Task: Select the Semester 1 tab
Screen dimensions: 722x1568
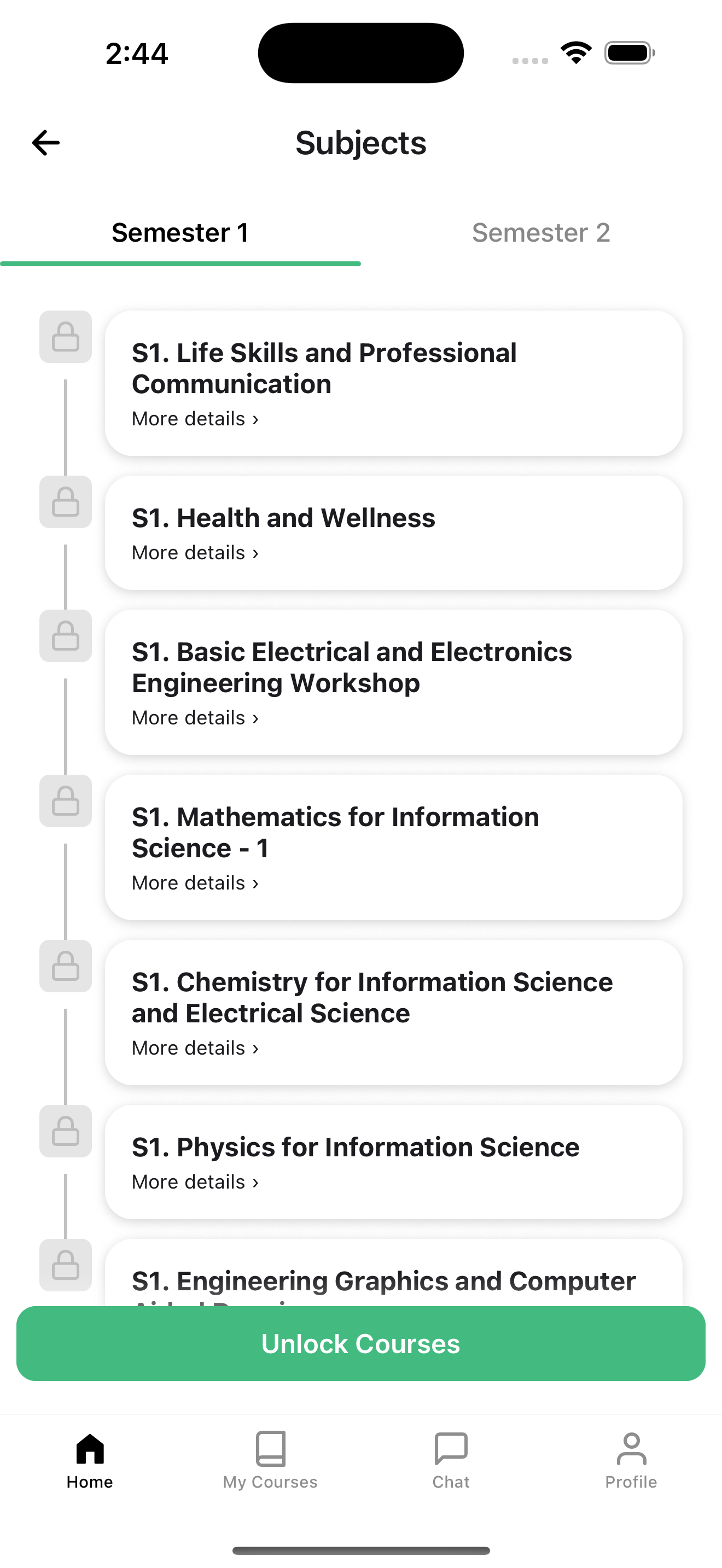Action: (179, 232)
